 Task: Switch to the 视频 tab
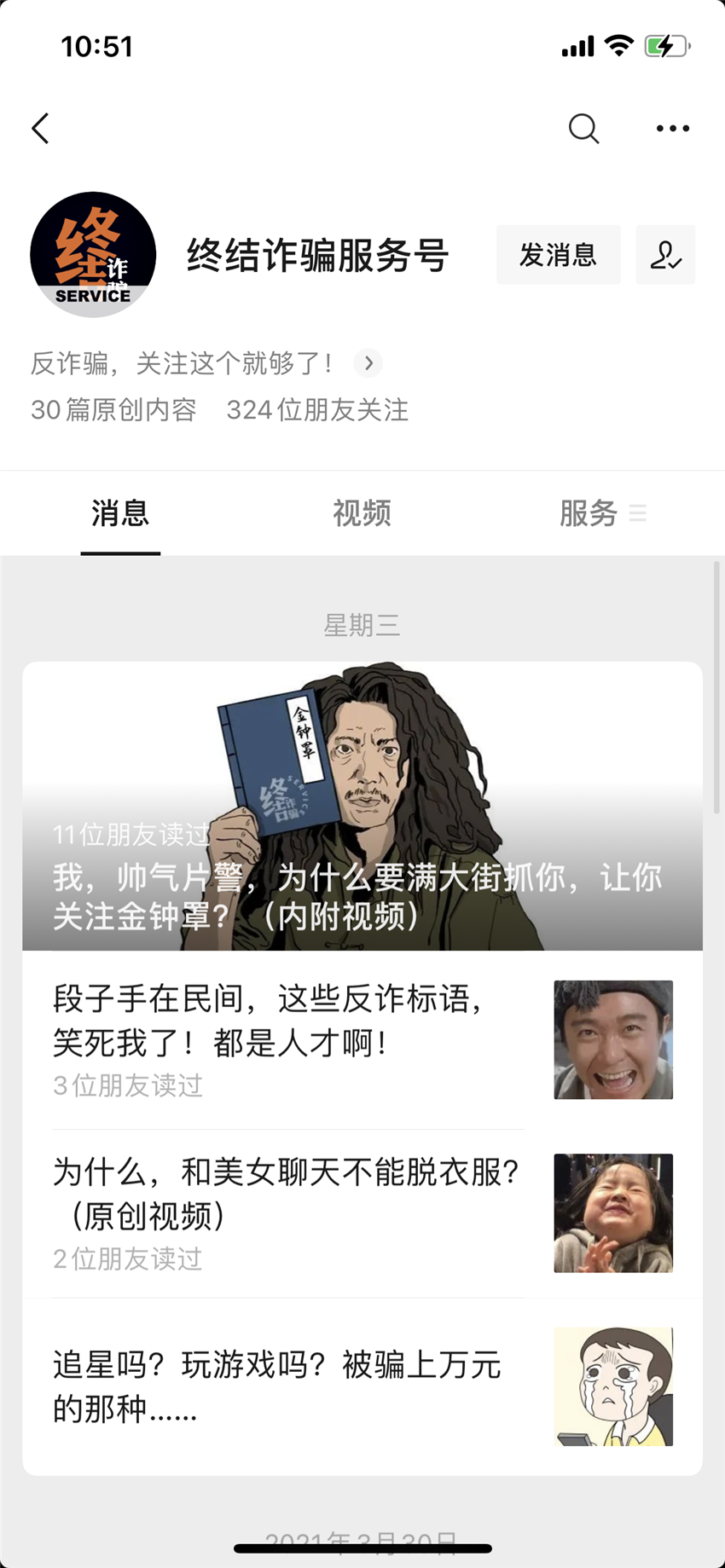362,514
